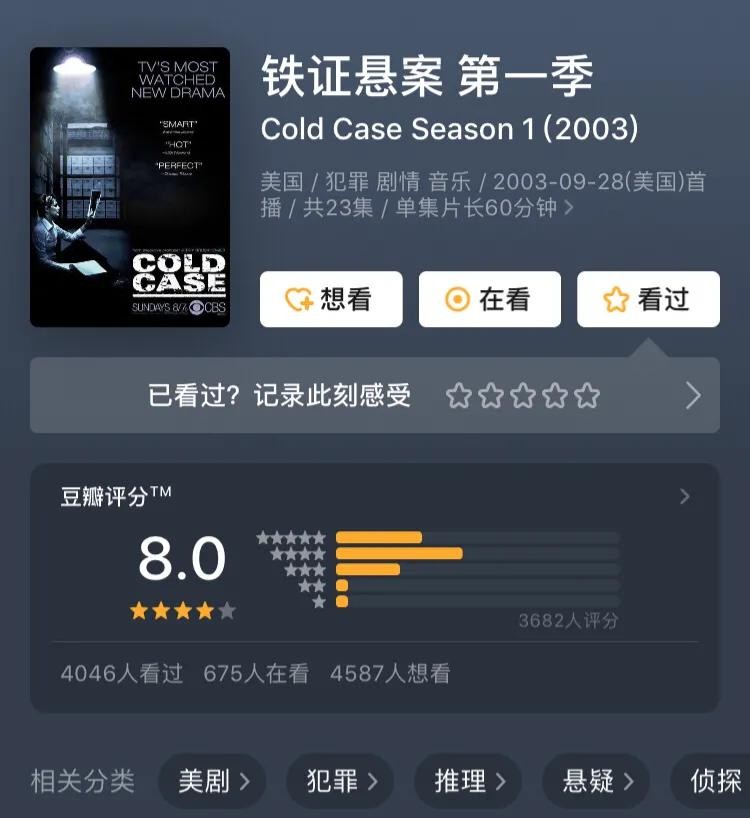This screenshot has width=750, height=818.
Task: Open the 美剧 category chip
Action: (x=212, y=781)
